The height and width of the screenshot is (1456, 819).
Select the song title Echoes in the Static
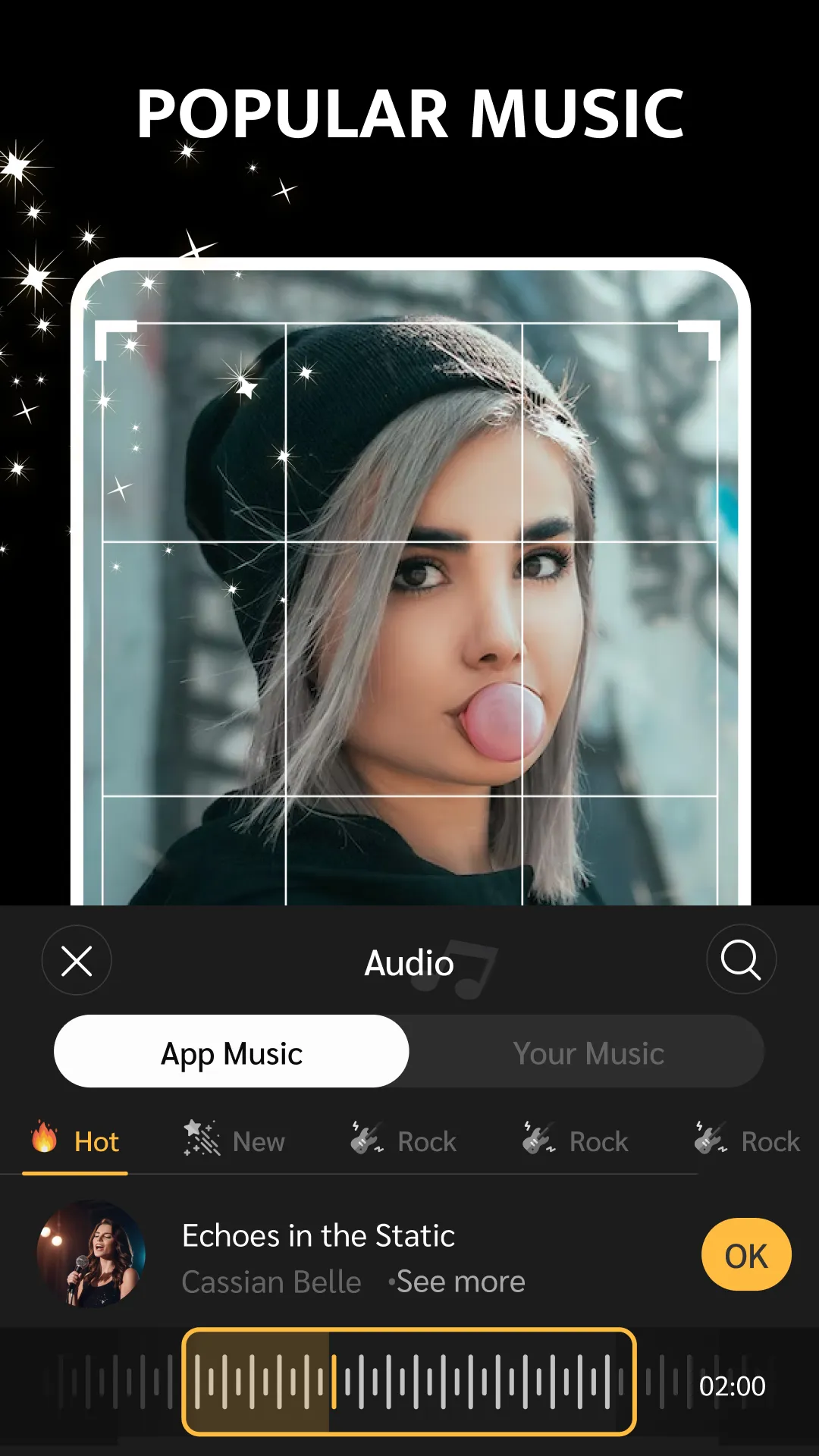tap(317, 1235)
